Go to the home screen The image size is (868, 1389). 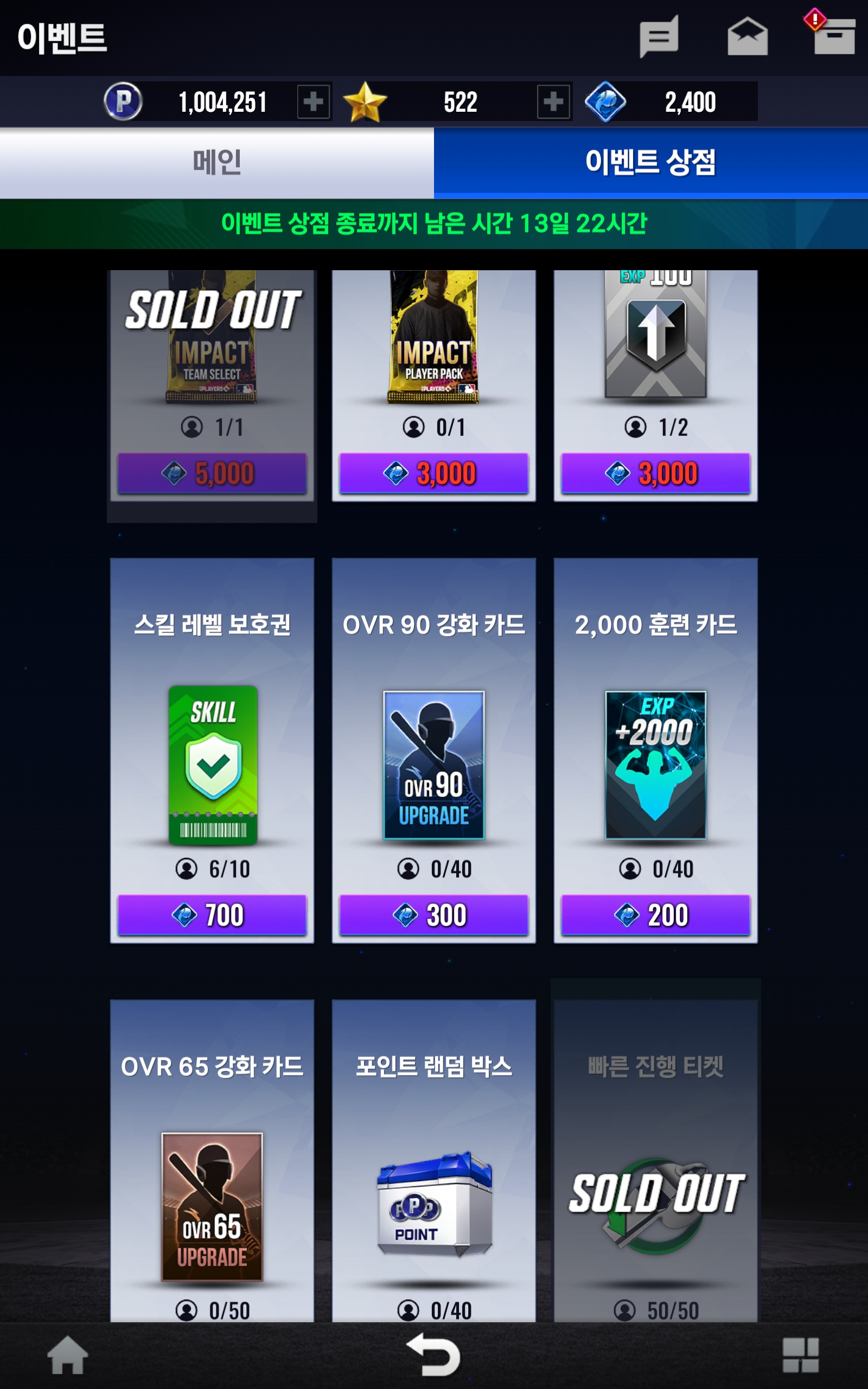tap(68, 1355)
